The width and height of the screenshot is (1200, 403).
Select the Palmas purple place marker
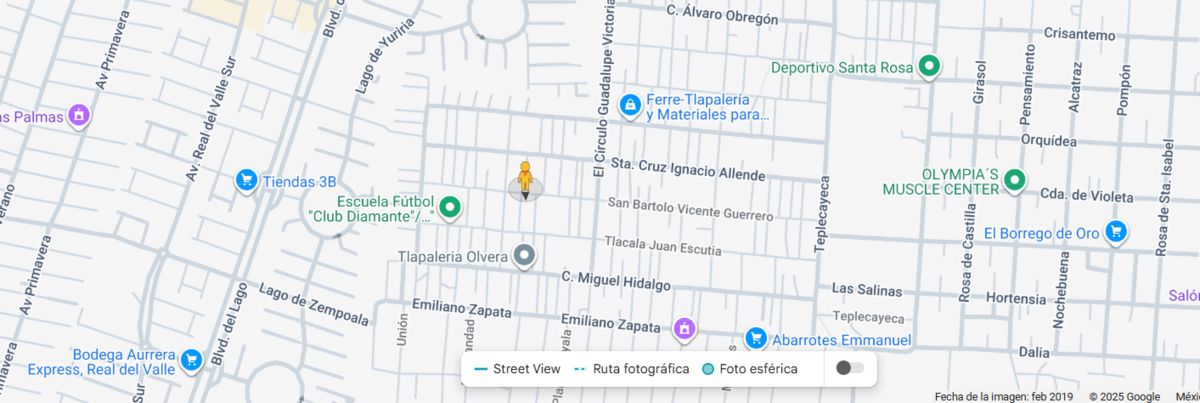pyautogui.click(x=79, y=117)
